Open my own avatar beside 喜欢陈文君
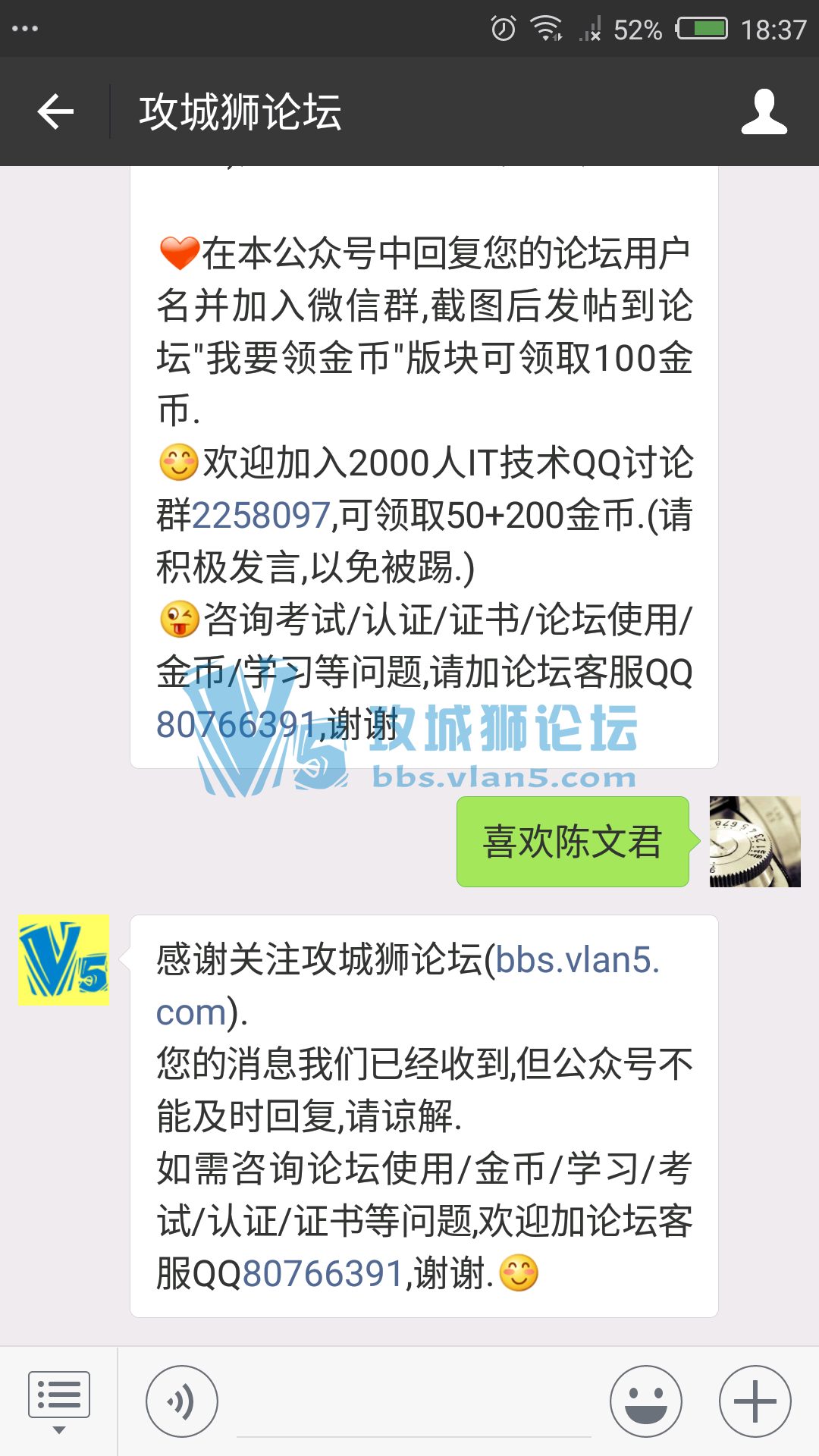This screenshot has height=1456, width=819. click(755, 842)
